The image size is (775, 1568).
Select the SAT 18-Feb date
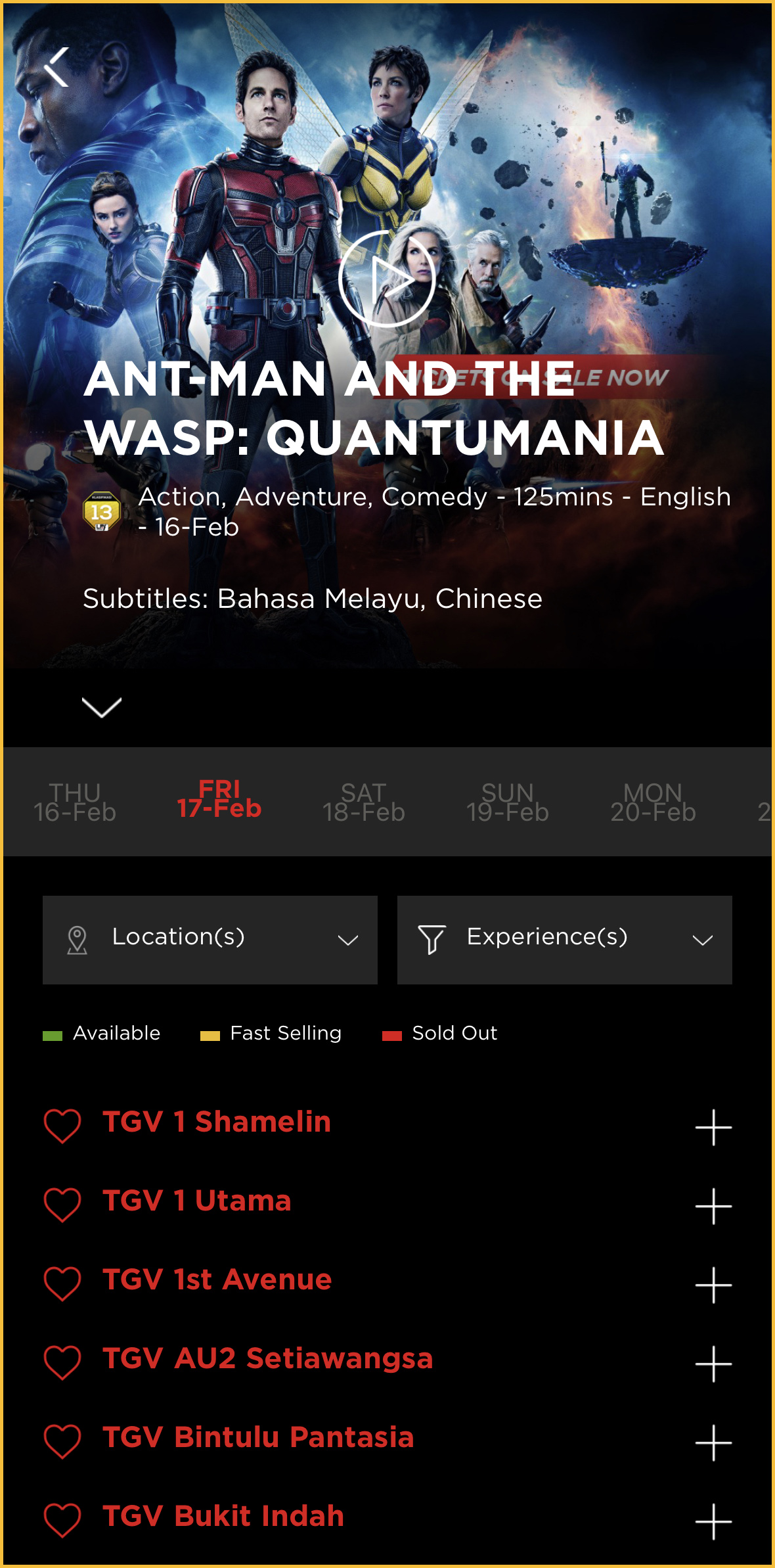[x=363, y=802]
